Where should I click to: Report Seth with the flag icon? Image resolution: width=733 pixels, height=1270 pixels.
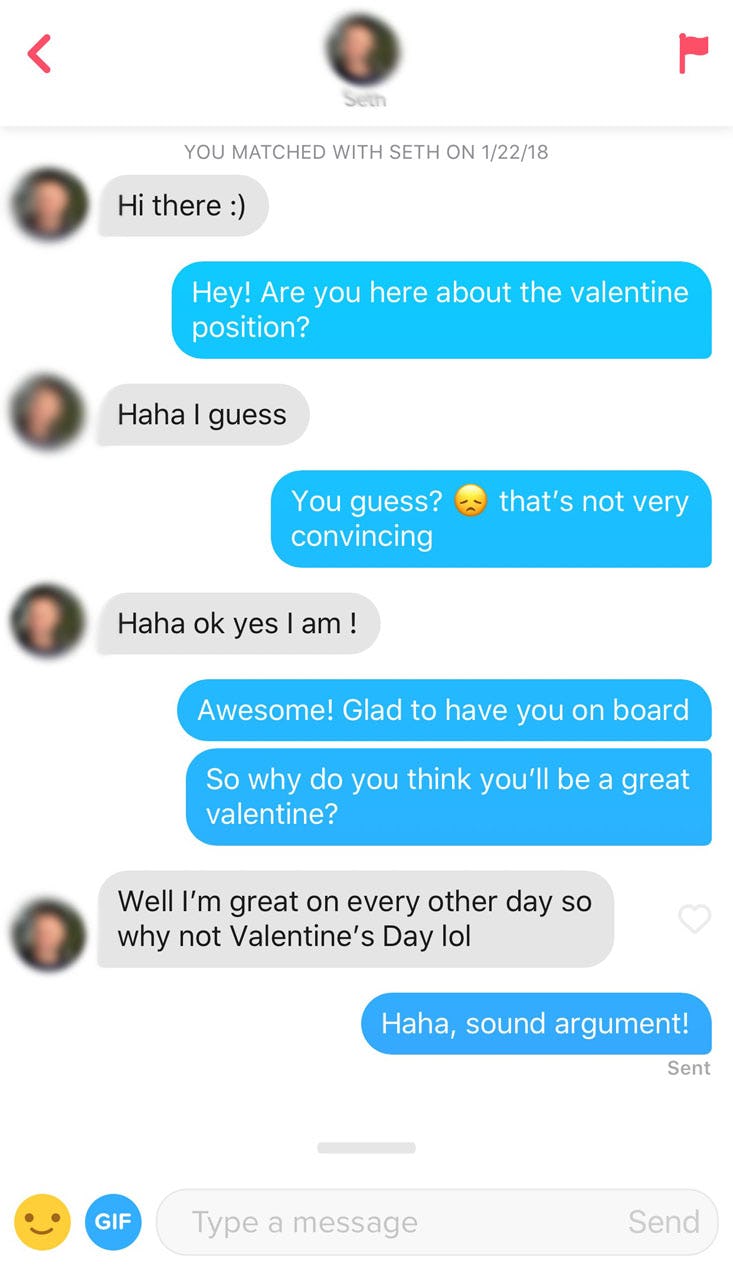pos(693,53)
